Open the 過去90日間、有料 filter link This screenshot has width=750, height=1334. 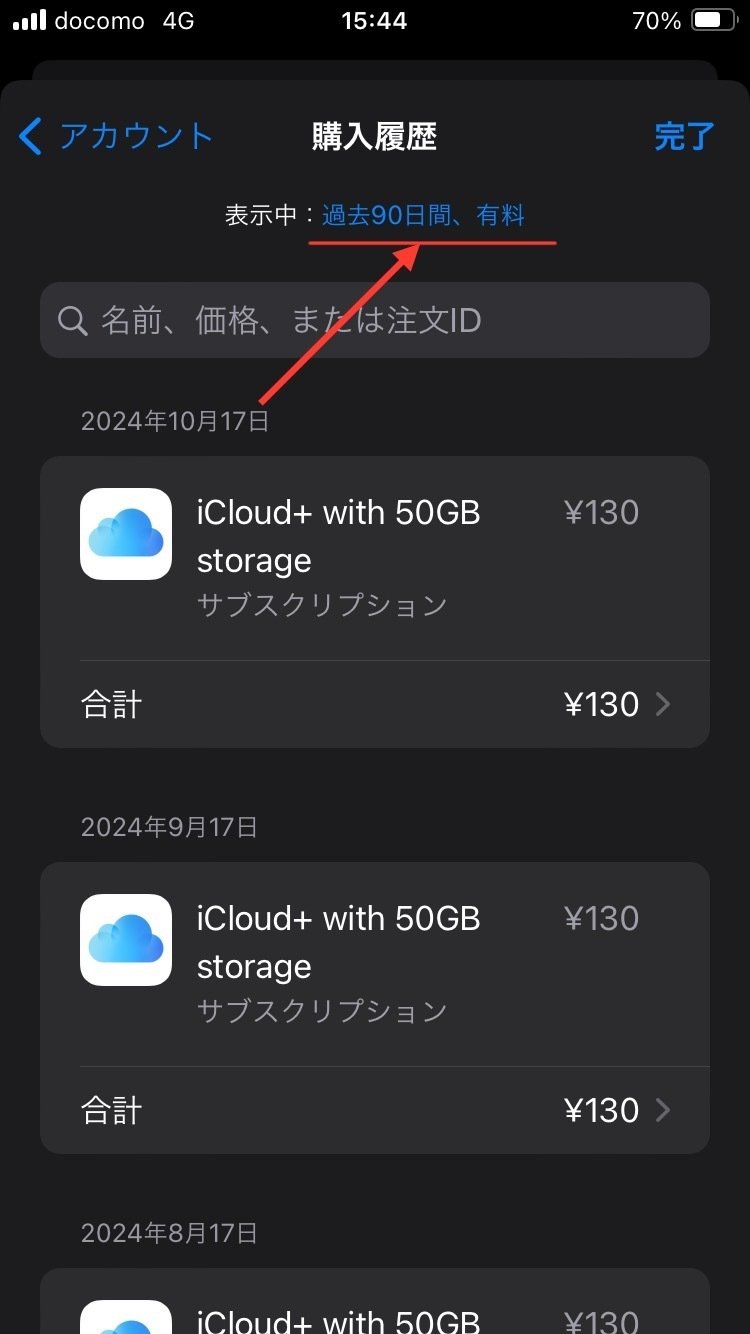pos(423,215)
